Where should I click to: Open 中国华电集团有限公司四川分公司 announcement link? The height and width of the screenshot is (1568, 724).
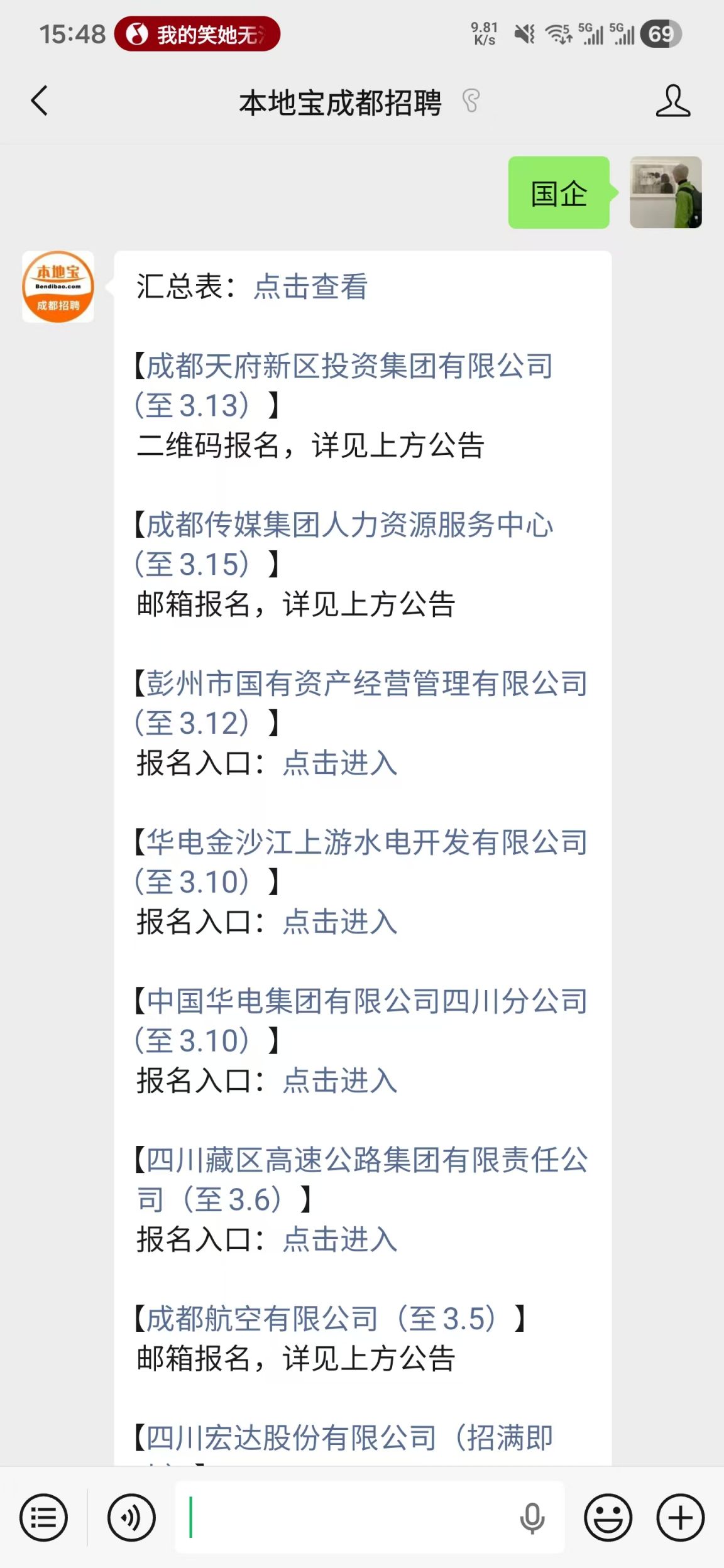point(367,1001)
